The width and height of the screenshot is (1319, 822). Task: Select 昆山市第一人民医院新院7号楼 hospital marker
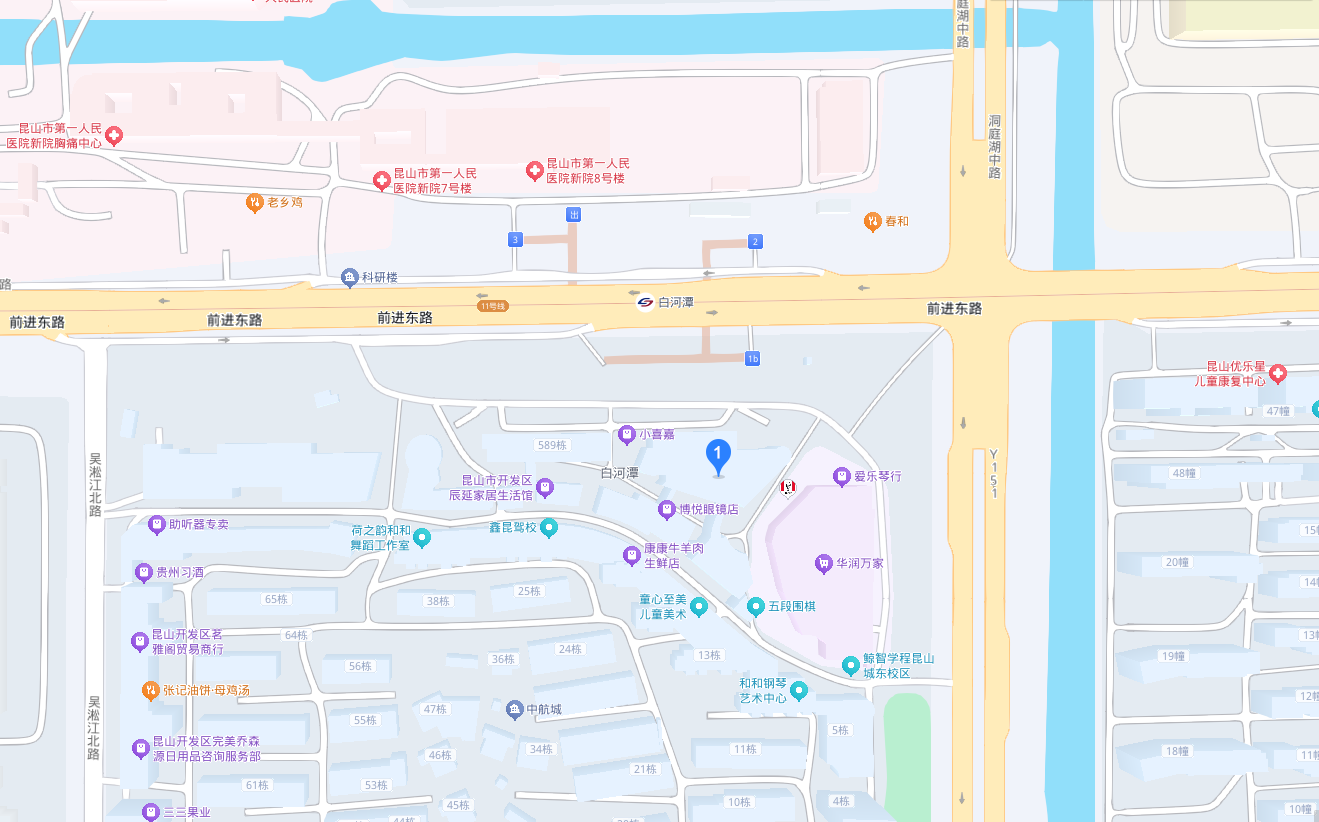[381, 181]
